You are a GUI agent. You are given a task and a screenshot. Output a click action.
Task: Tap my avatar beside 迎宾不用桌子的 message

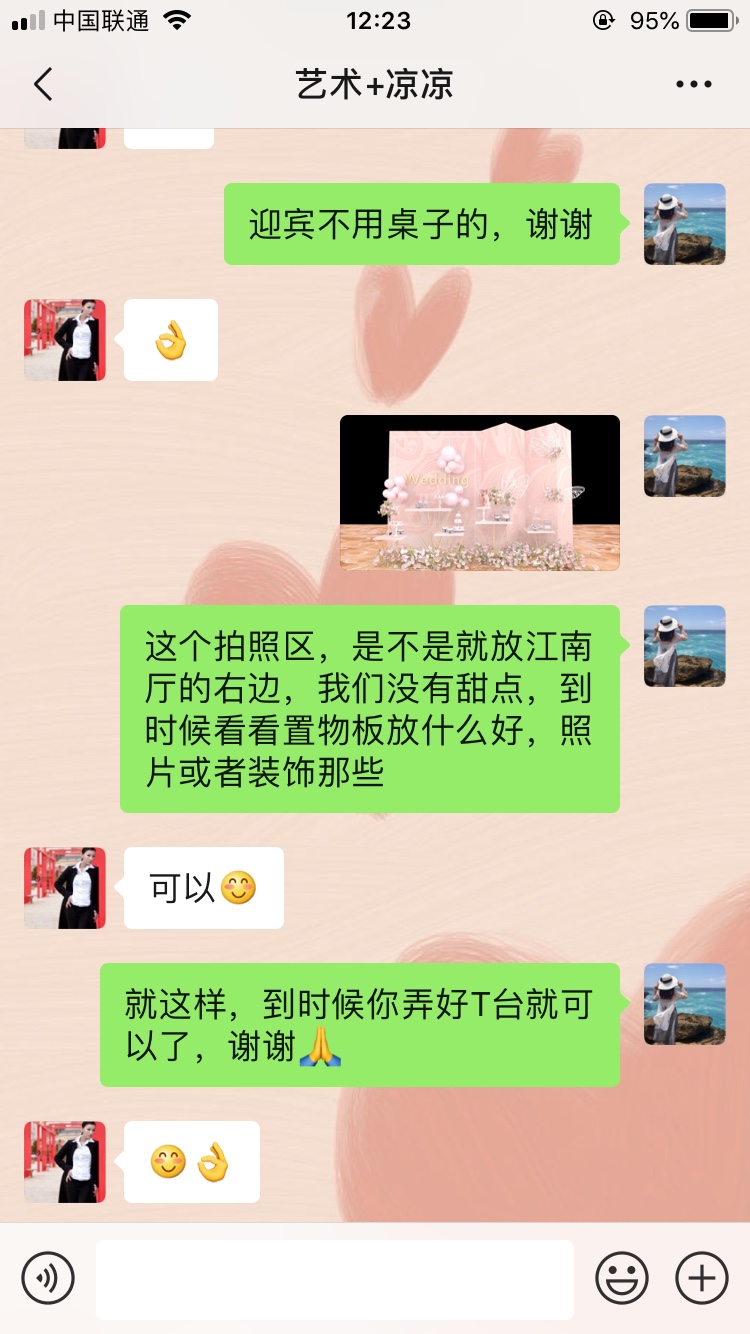pos(685,224)
